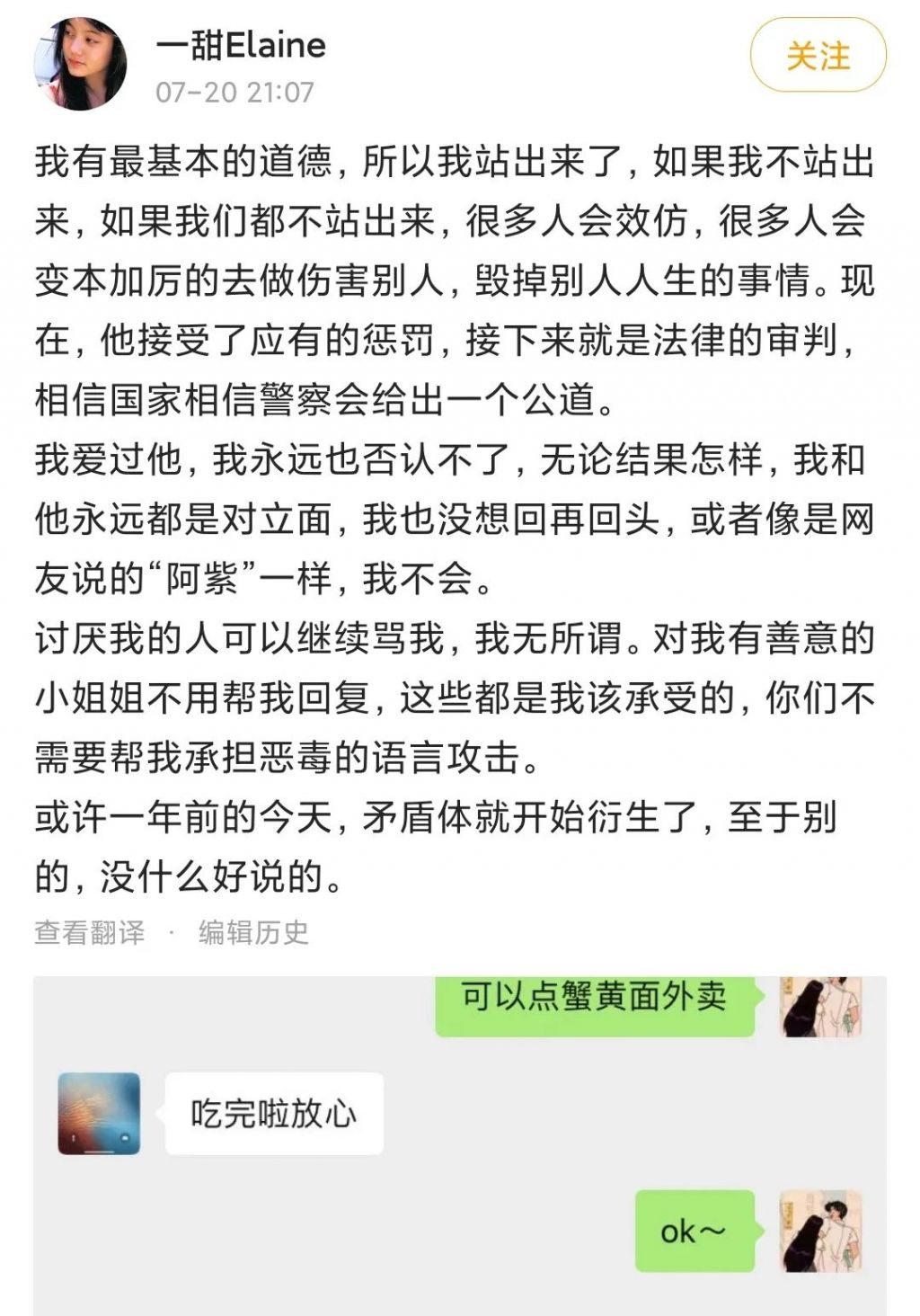
Task: View the post's 编辑历史
Action: click(x=253, y=932)
